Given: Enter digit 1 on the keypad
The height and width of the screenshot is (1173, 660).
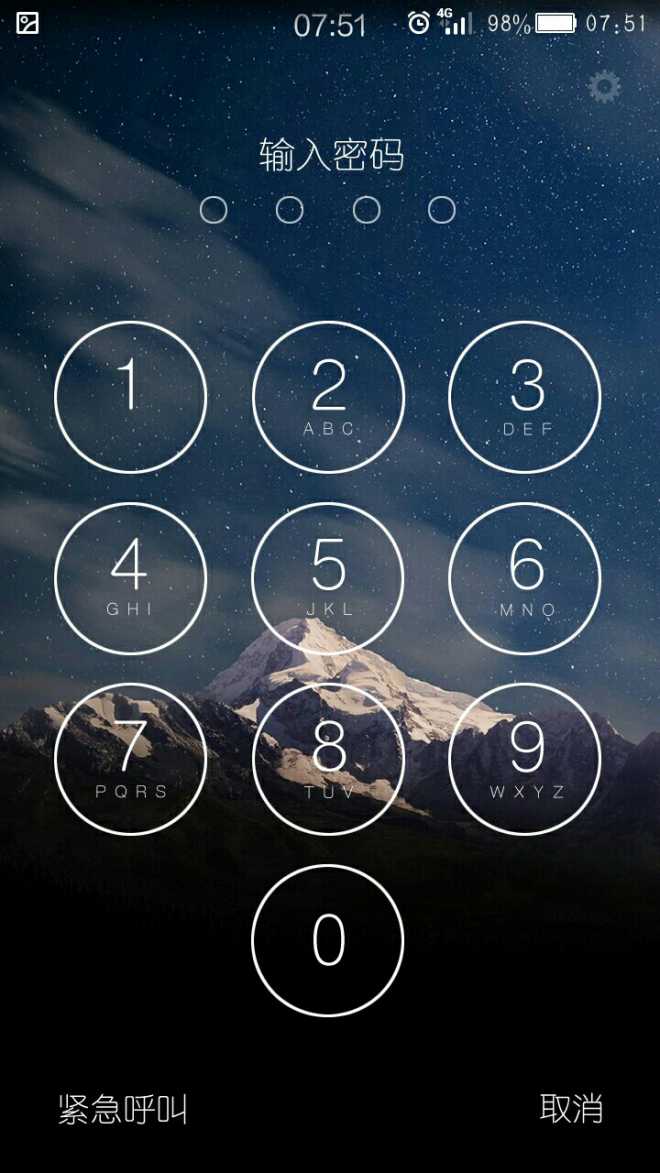Looking at the screenshot, I should click(130, 397).
